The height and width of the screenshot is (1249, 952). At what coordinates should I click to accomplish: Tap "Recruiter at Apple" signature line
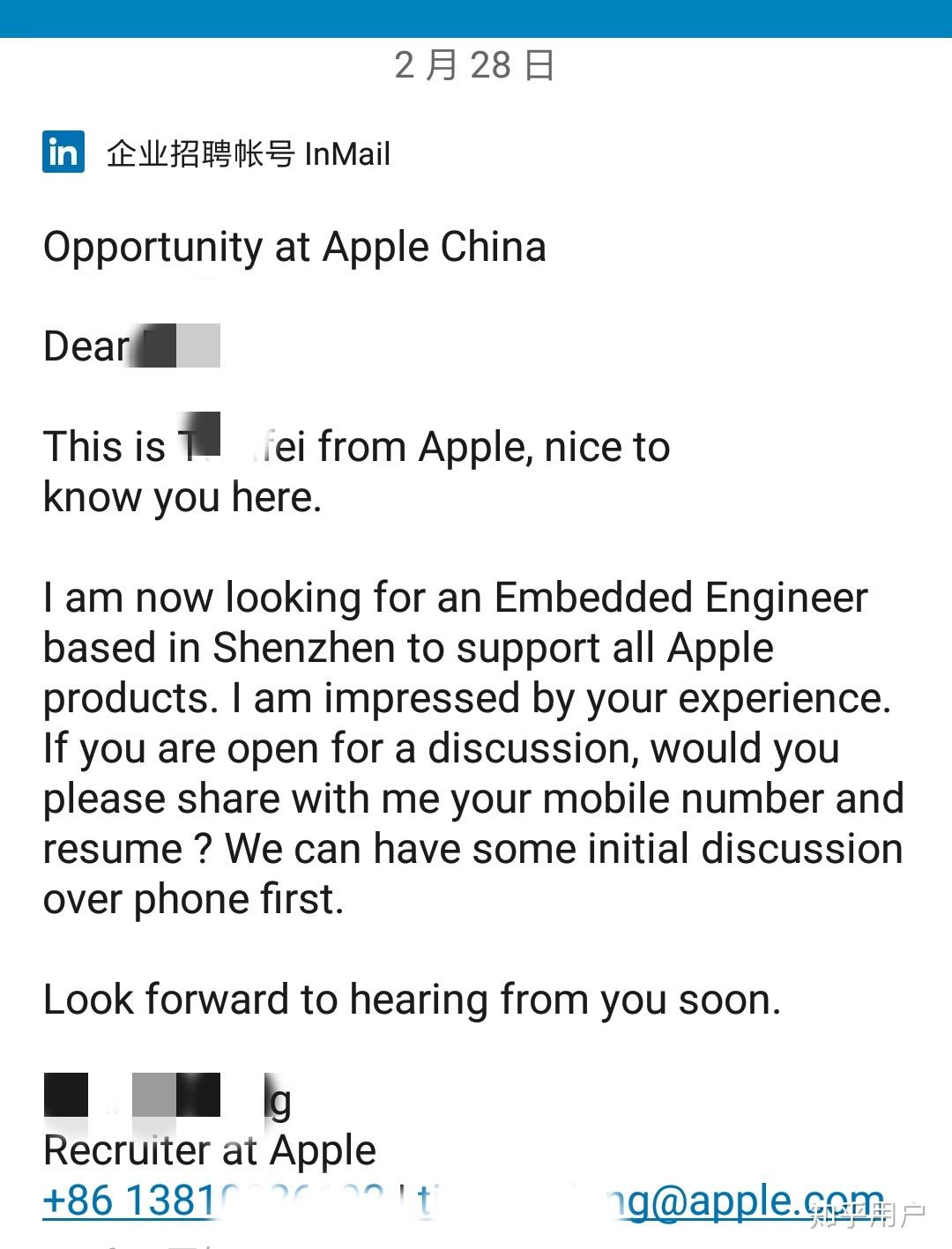[x=210, y=1149]
